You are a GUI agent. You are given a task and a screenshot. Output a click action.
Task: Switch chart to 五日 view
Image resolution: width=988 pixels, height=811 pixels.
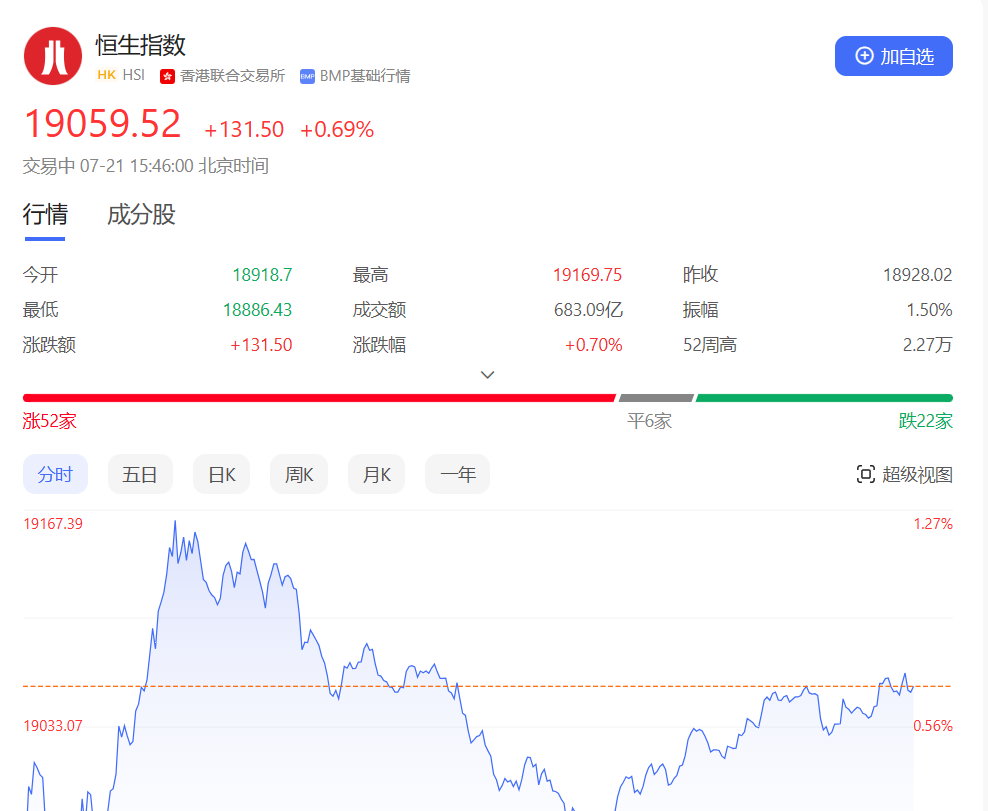click(x=140, y=474)
